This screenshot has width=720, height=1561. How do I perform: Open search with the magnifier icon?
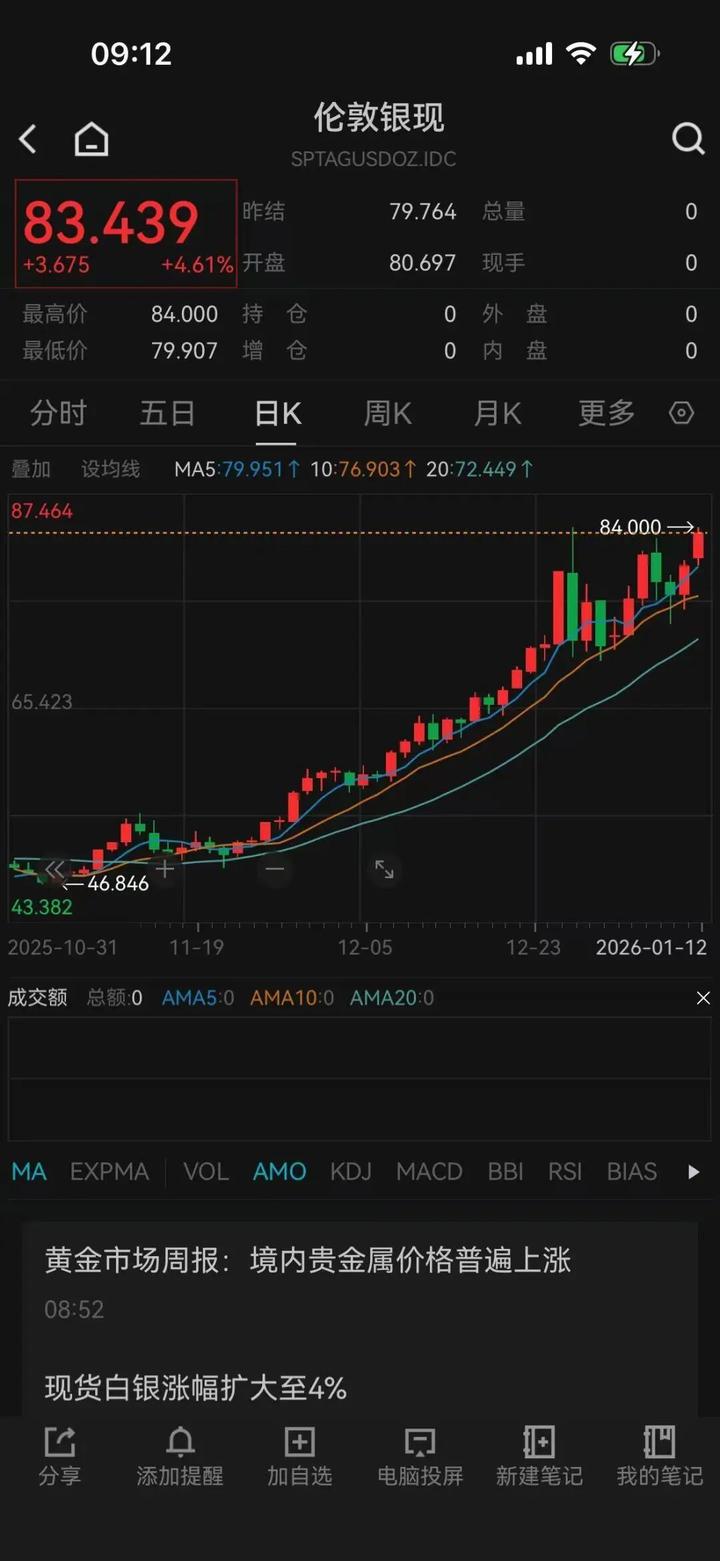[x=688, y=139]
